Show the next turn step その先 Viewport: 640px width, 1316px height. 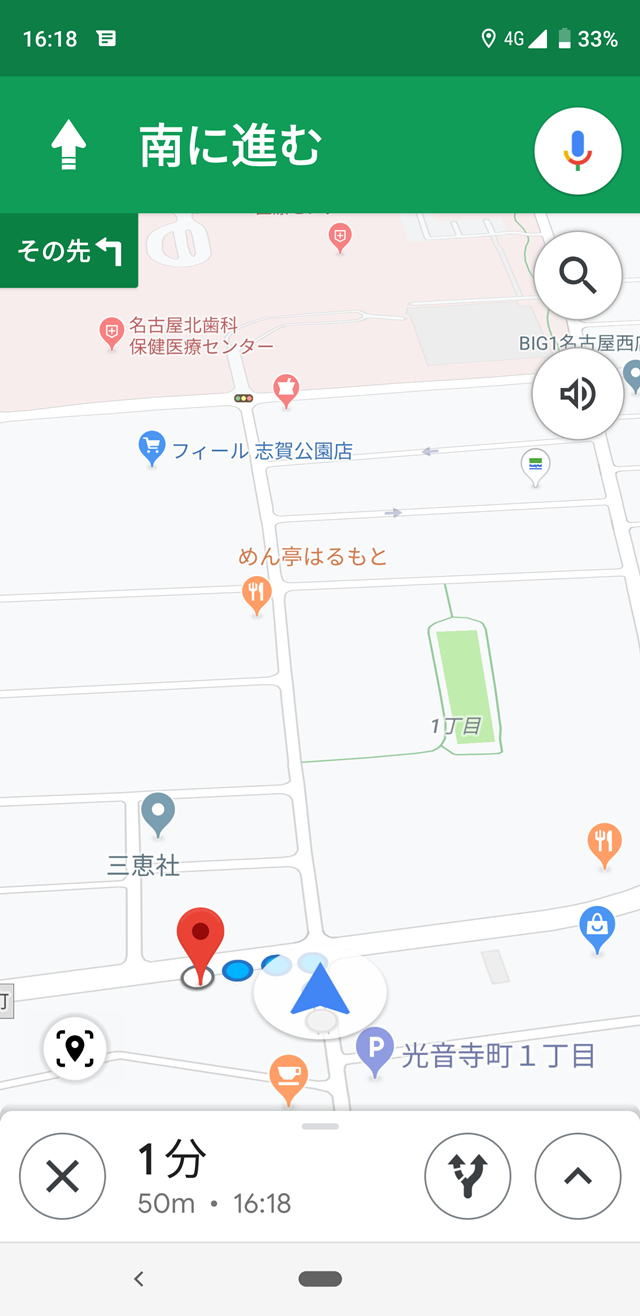pos(68,251)
